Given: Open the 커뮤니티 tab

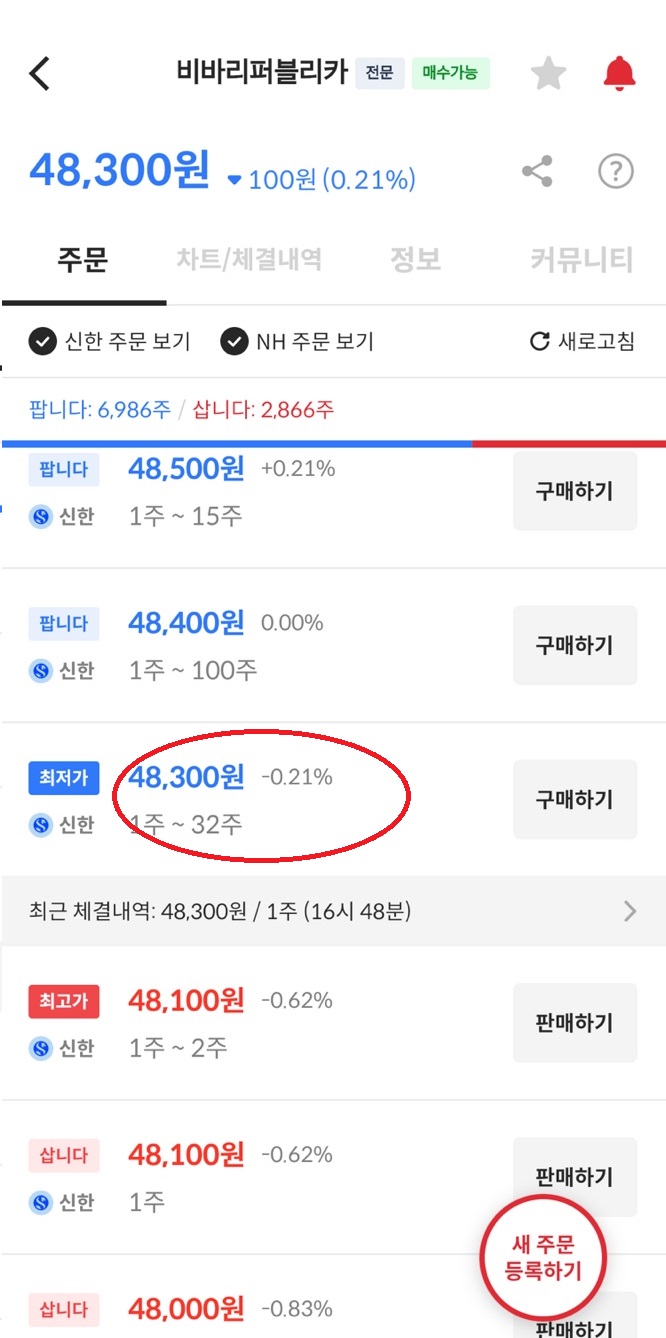Looking at the screenshot, I should point(582,261).
